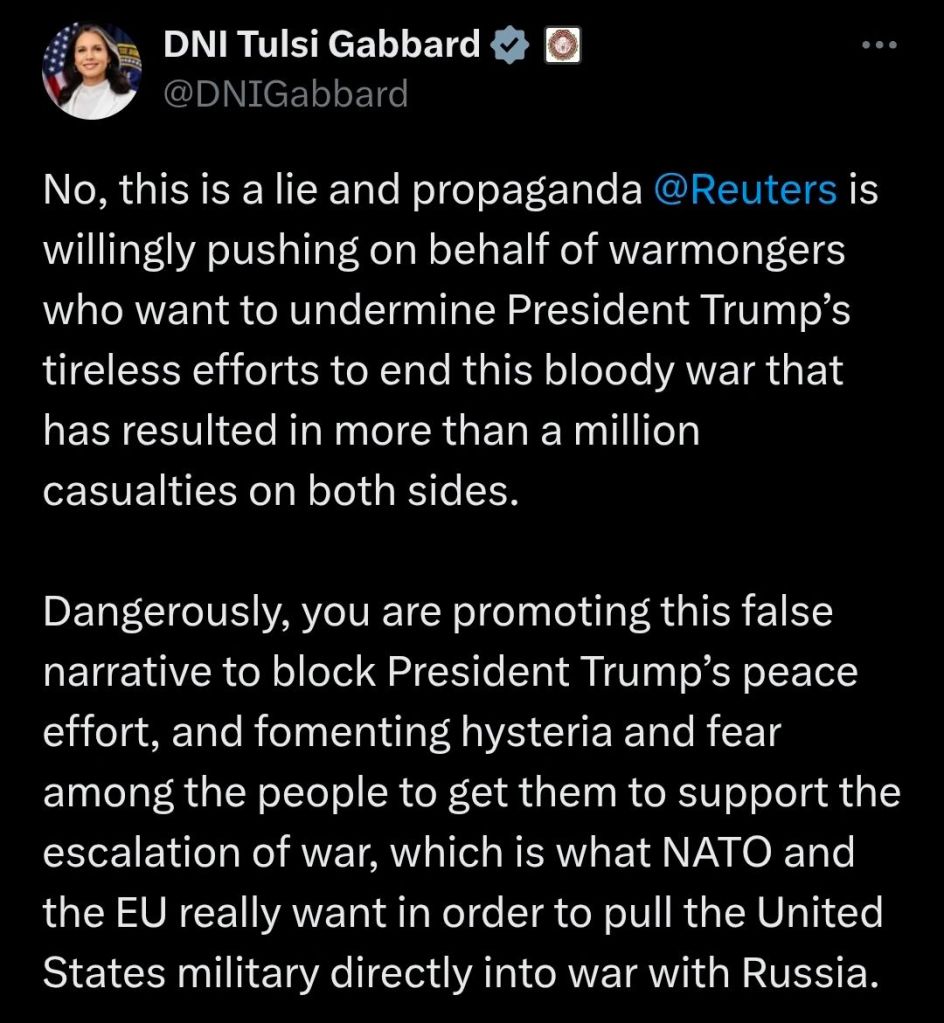
Task: Open the tweet's overflow menu
Action: (x=880, y=47)
